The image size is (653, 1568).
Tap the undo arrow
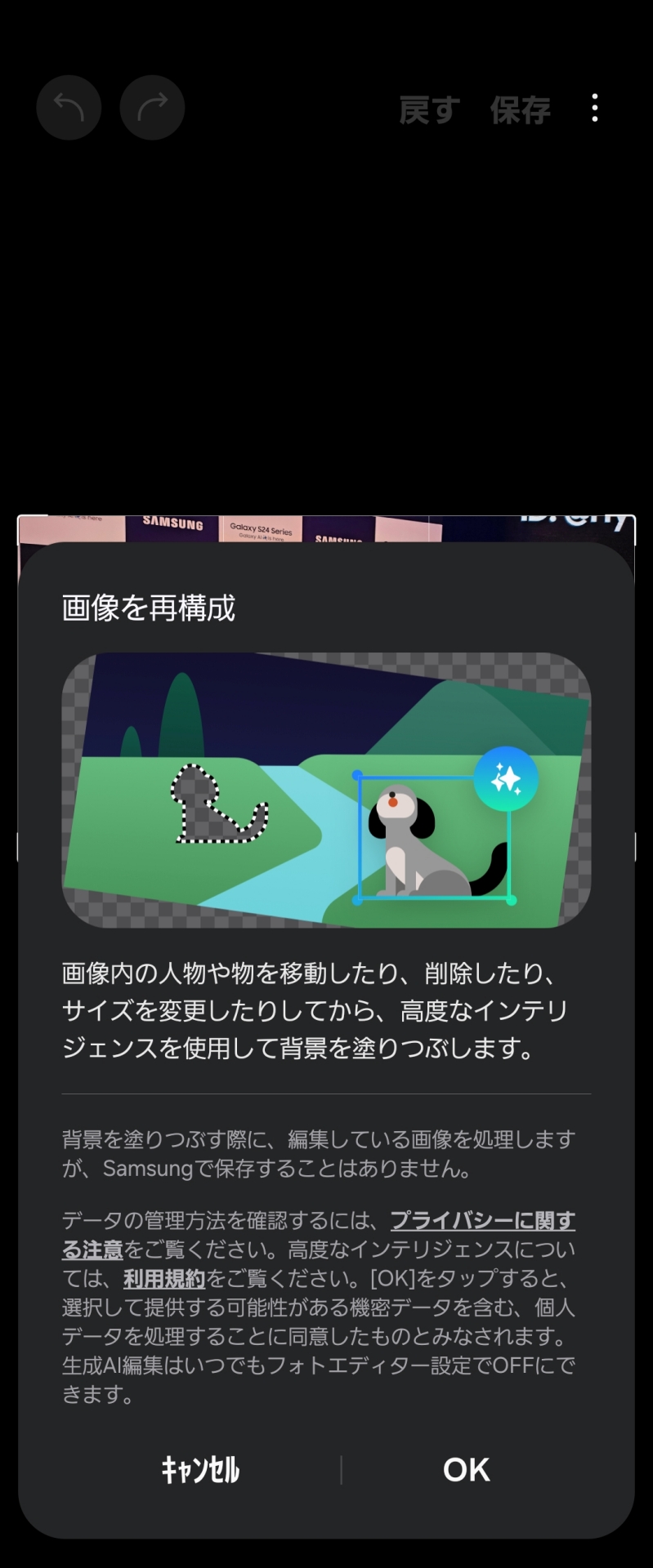tap(69, 108)
